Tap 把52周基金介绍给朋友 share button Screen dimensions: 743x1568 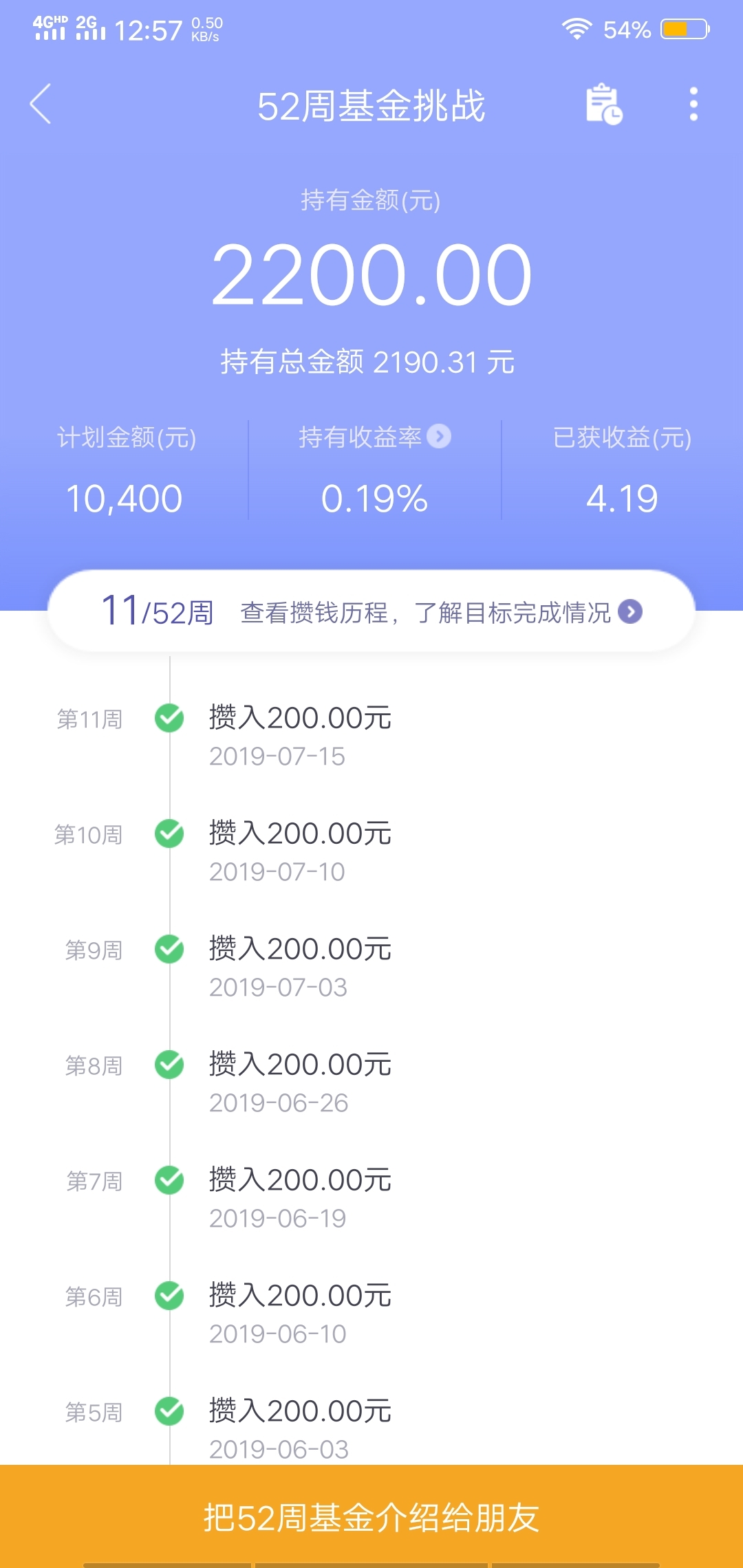(x=371, y=1516)
